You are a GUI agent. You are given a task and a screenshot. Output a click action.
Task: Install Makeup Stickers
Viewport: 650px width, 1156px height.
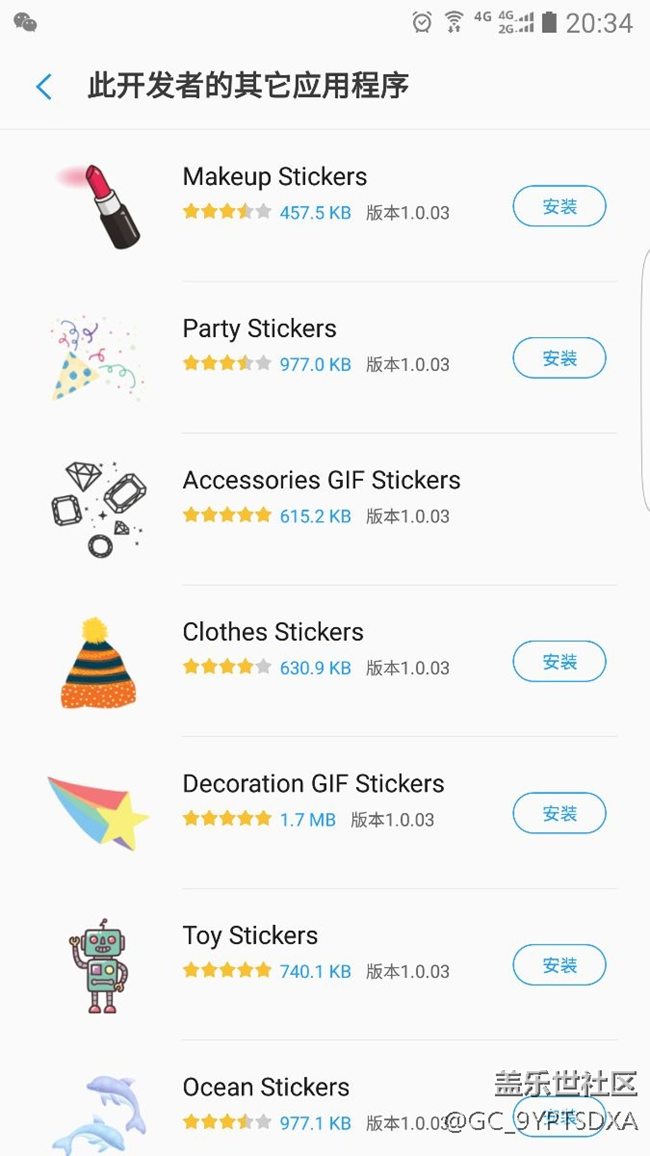559,207
